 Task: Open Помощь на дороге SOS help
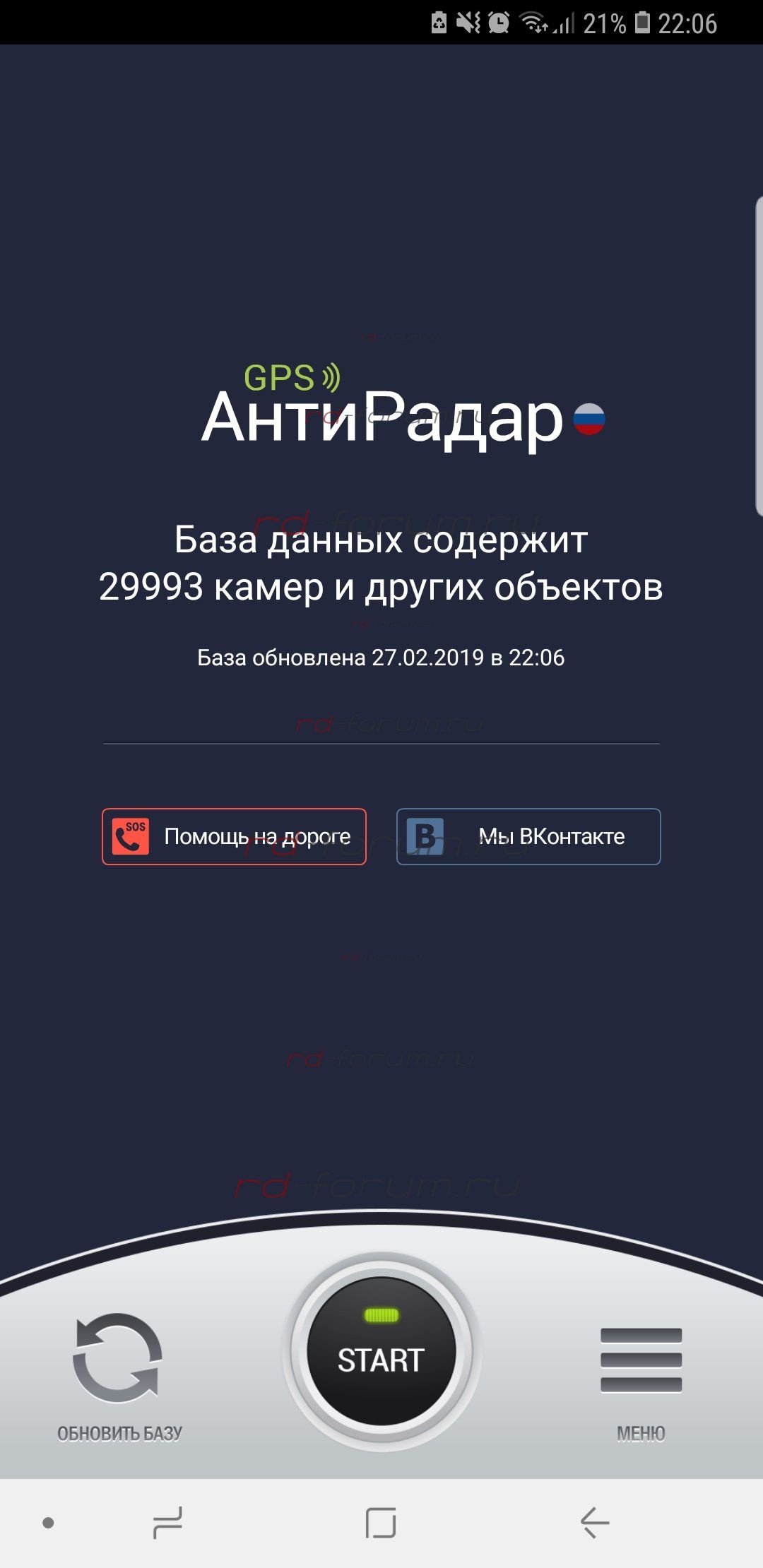point(234,836)
